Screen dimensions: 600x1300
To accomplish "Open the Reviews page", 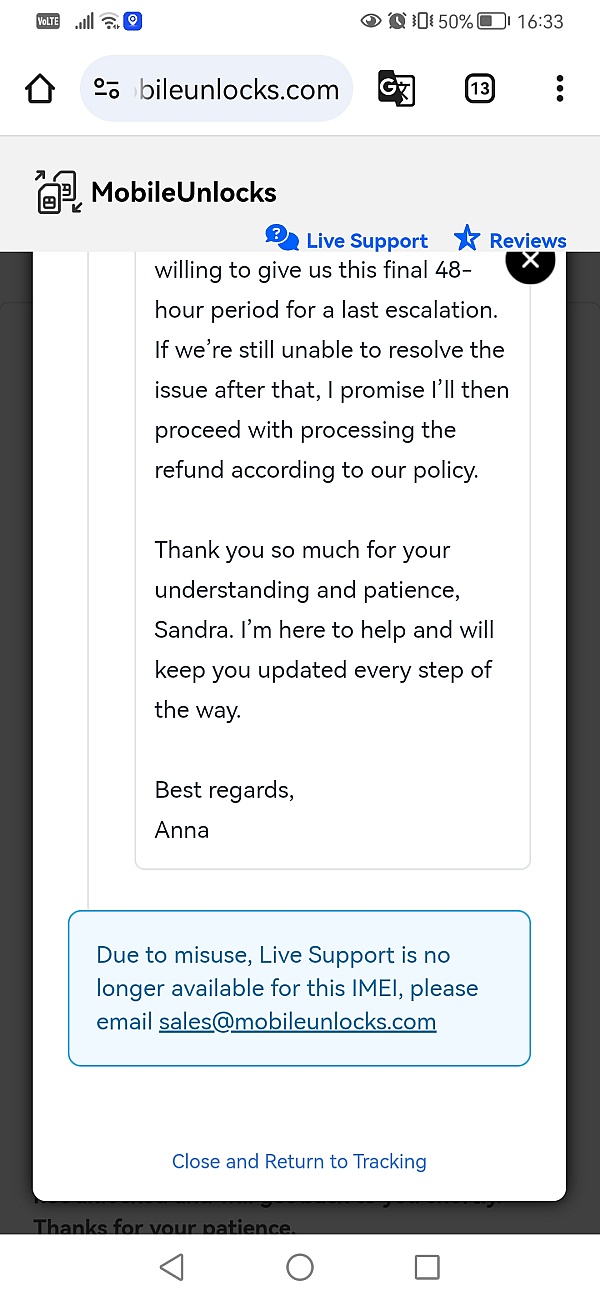I will [x=510, y=240].
